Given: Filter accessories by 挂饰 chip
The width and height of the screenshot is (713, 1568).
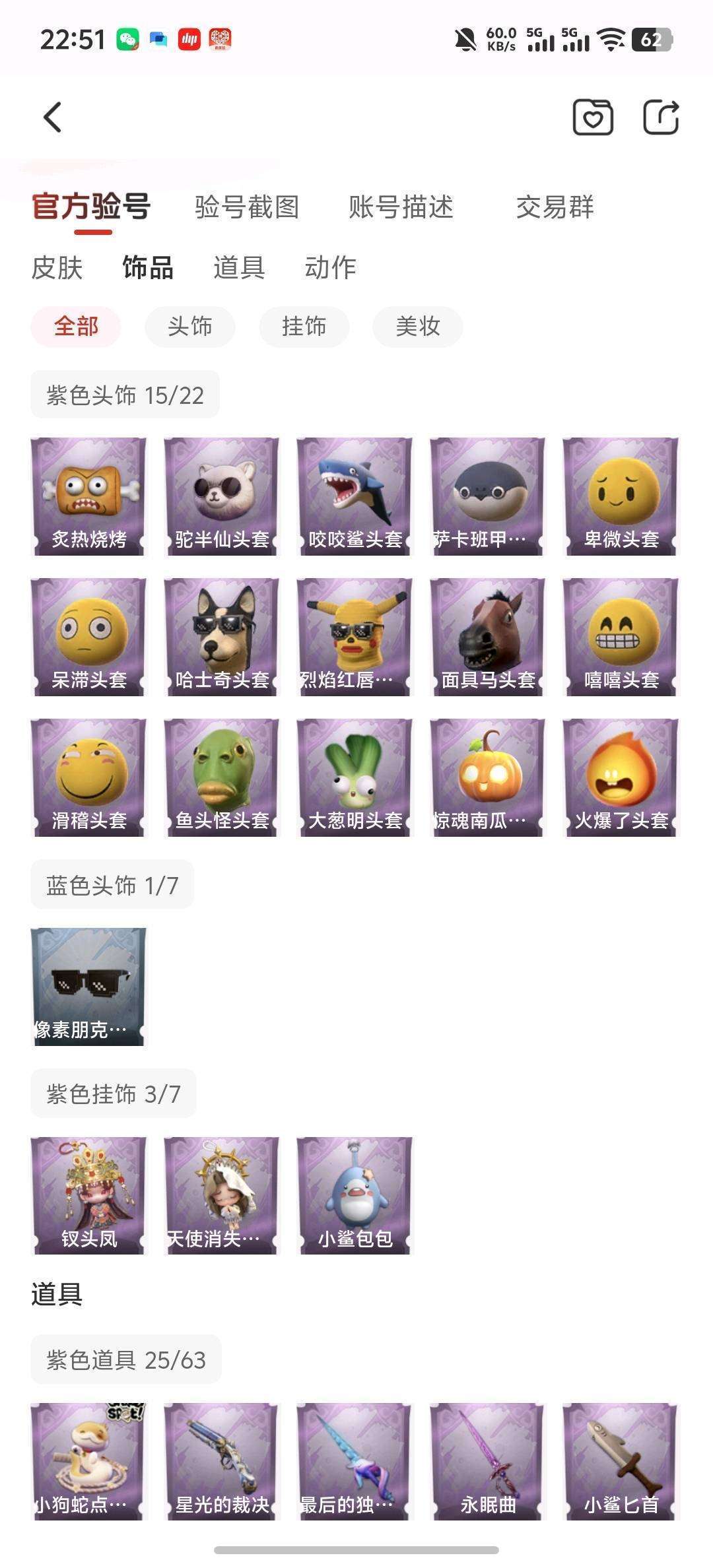Looking at the screenshot, I should tap(304, 327).
